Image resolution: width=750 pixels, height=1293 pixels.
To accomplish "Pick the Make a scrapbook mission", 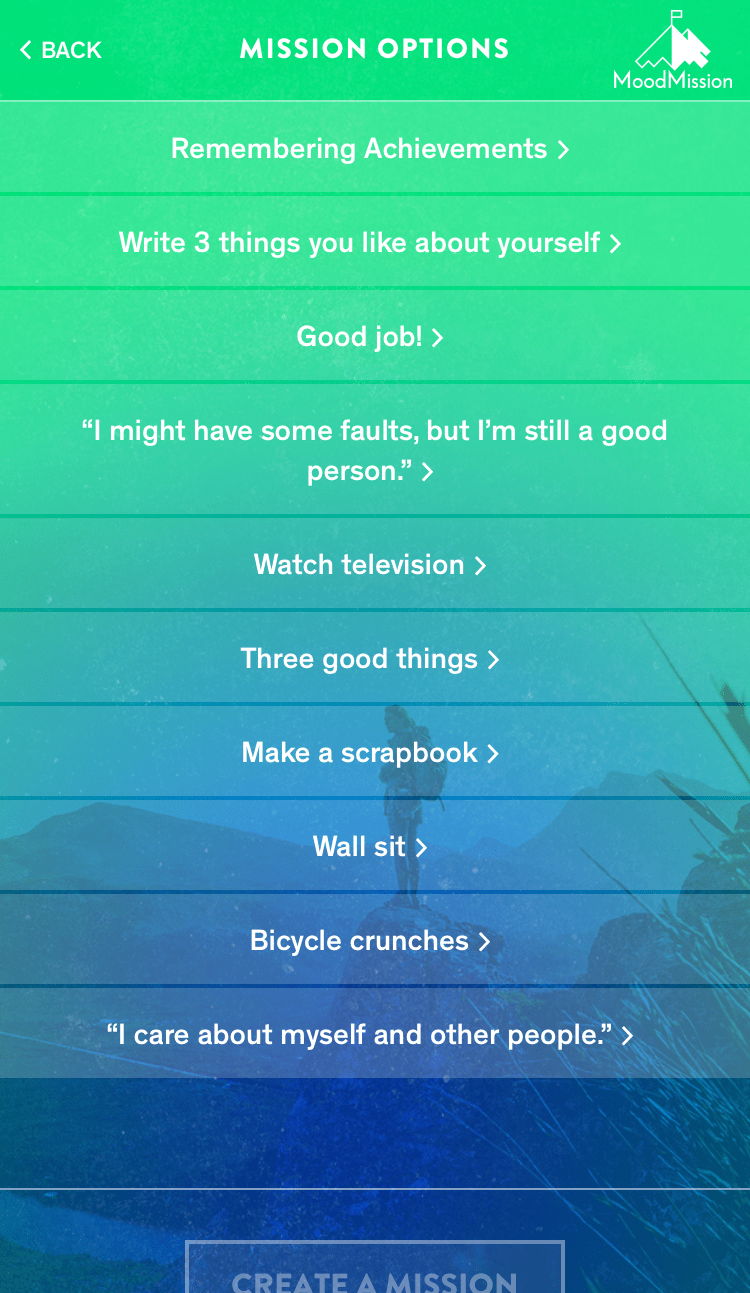I will (x=370, y=753).
